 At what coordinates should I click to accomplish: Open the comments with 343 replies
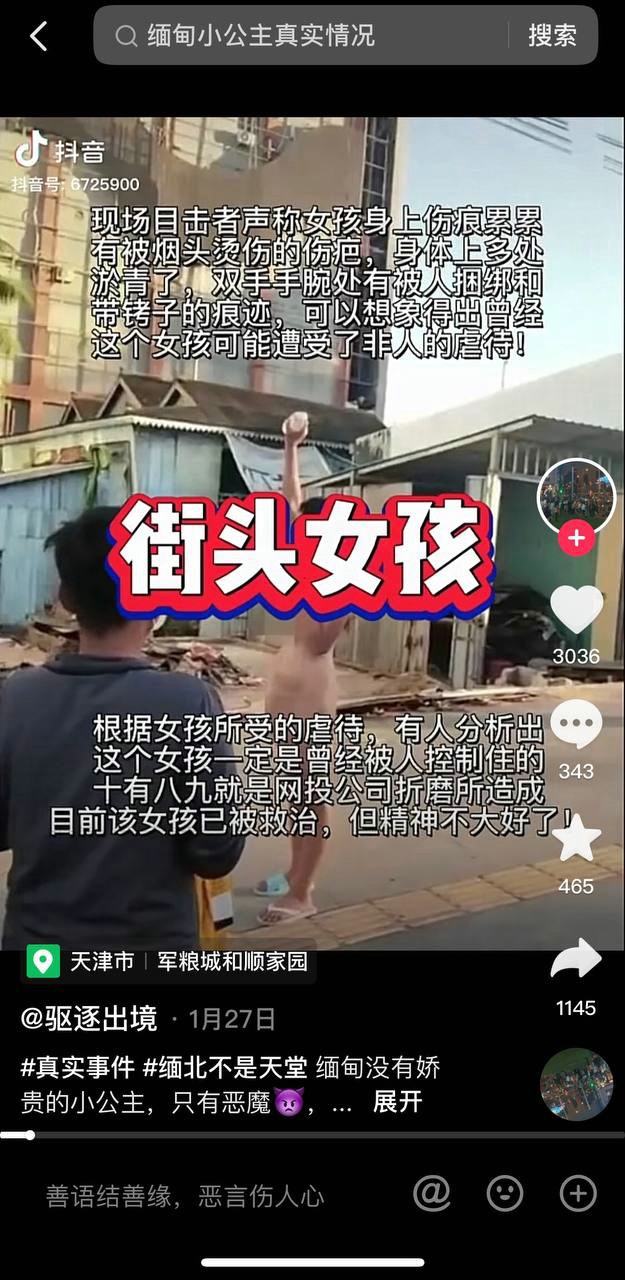pos(576,725)
